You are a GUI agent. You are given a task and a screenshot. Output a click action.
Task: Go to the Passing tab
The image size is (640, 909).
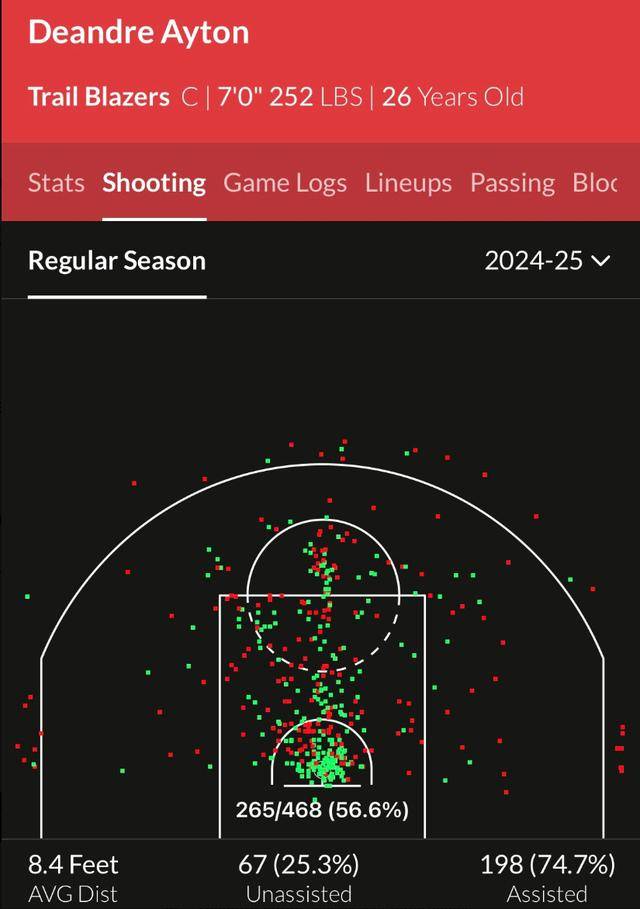[512, 183]
